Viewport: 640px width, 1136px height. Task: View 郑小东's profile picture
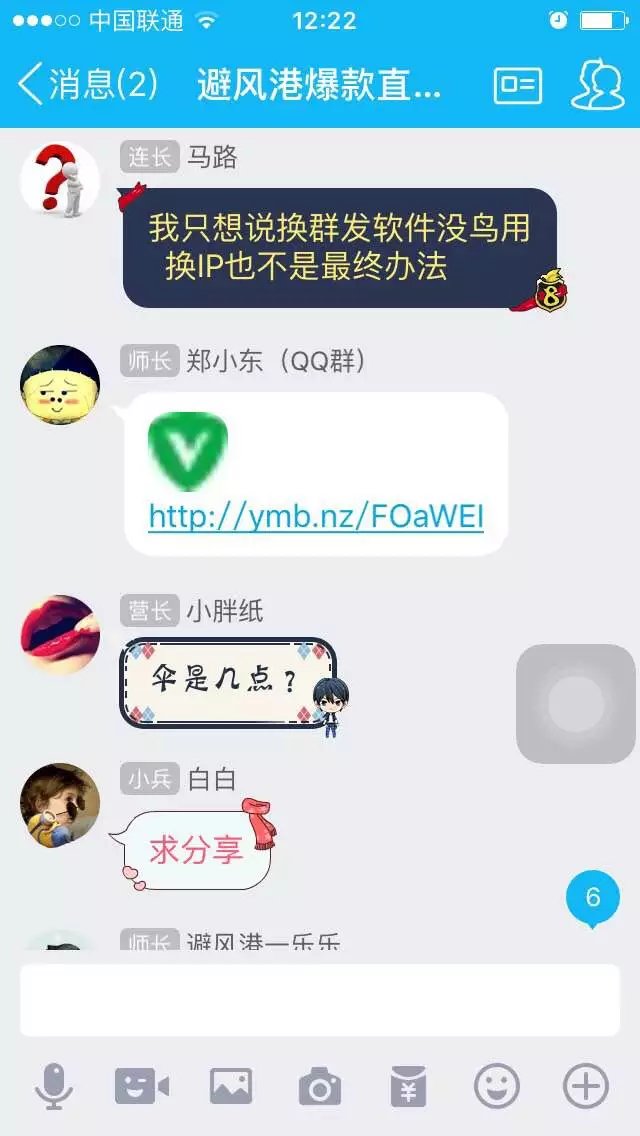tap(60, 385)
